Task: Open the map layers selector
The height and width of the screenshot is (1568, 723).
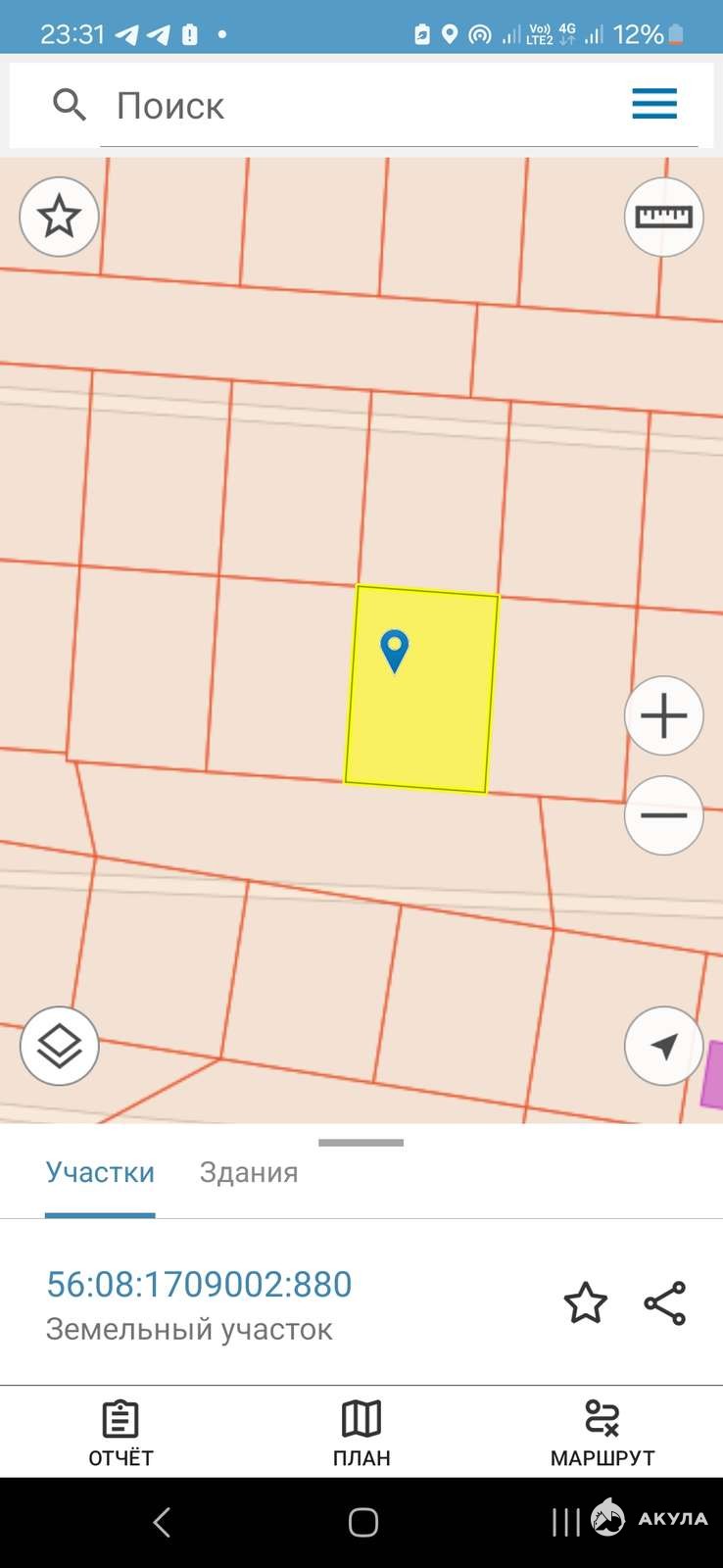Action: click(x=59, y=1046)
